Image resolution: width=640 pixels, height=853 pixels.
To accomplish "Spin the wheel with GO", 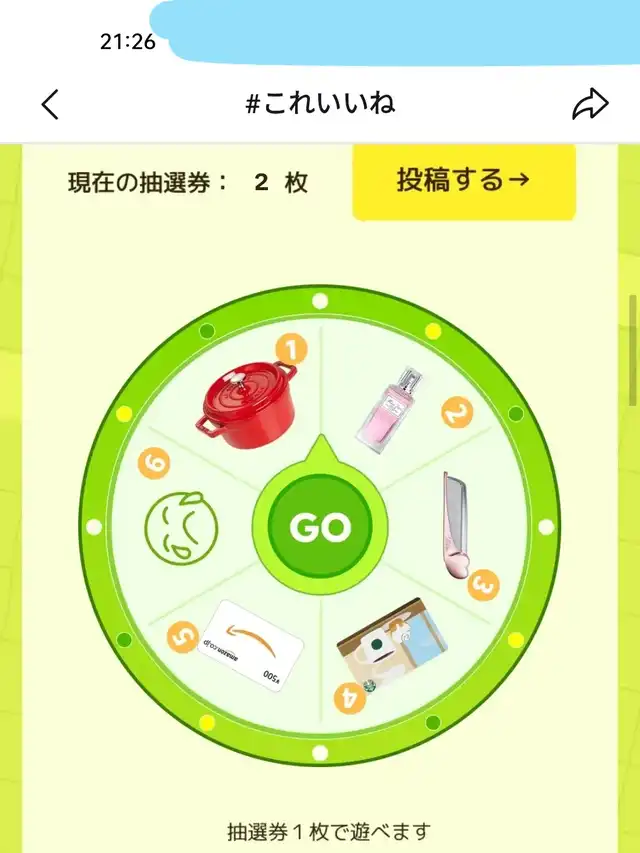I will point(320,527).
